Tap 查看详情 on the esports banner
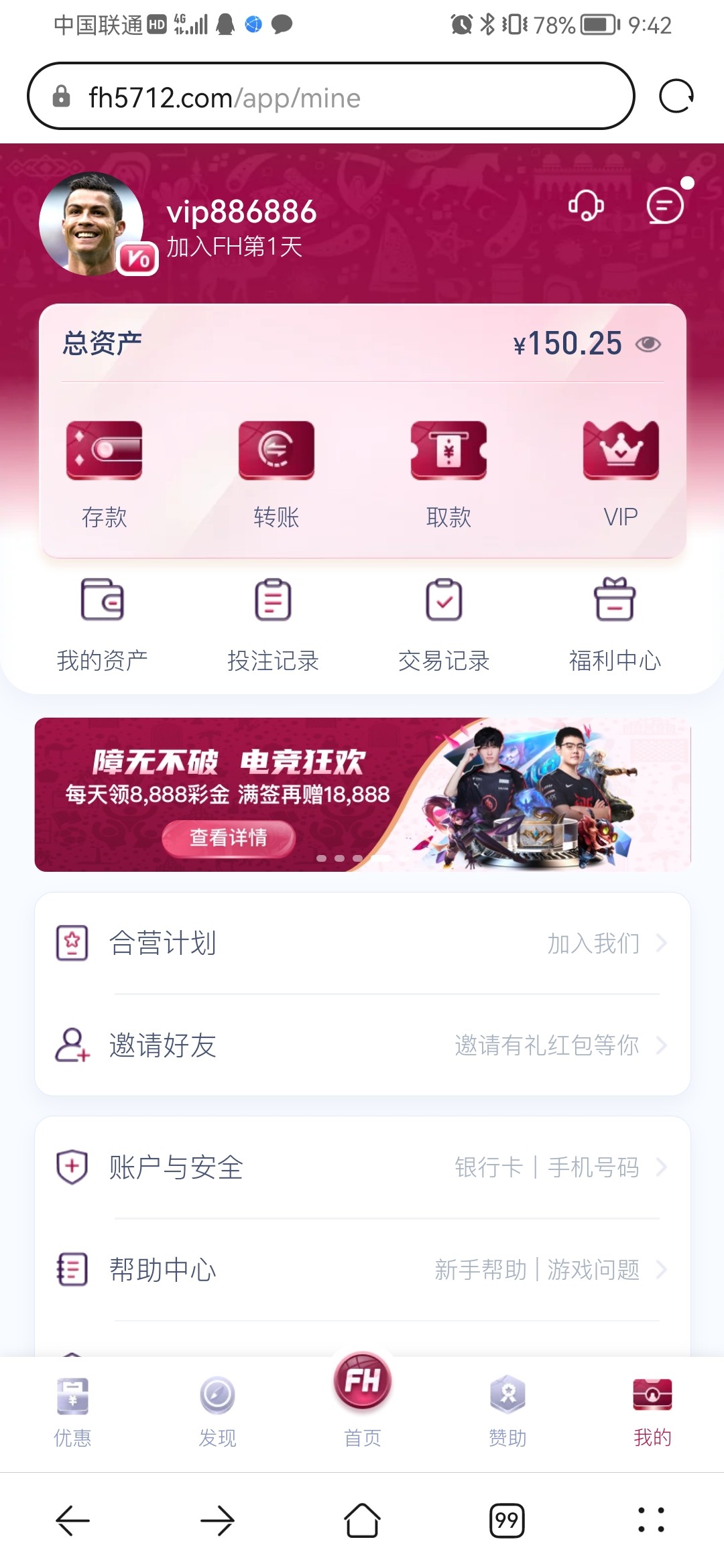The image size is (724, 1568). click(x=229, y=838)
